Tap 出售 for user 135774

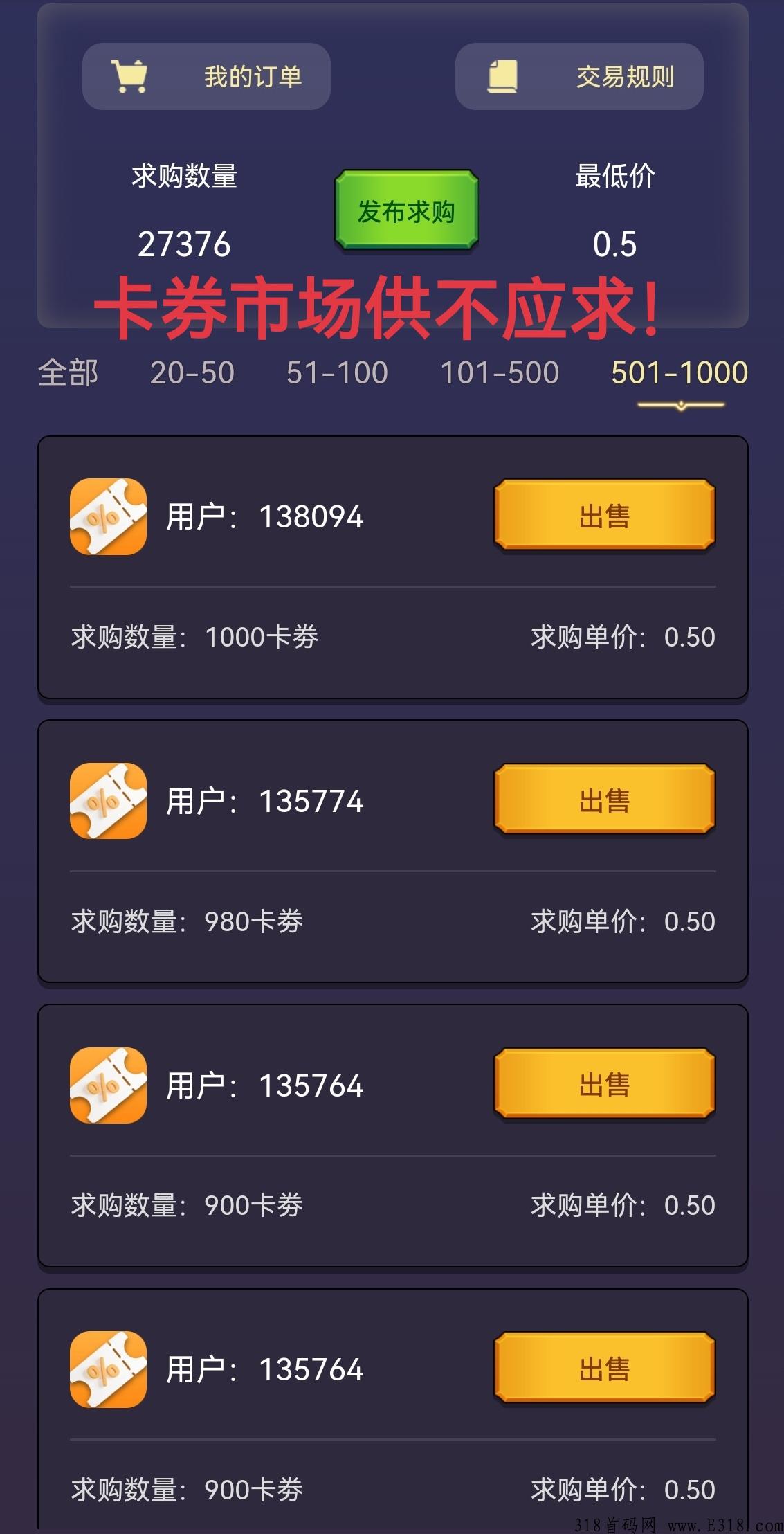coord(605,801)
